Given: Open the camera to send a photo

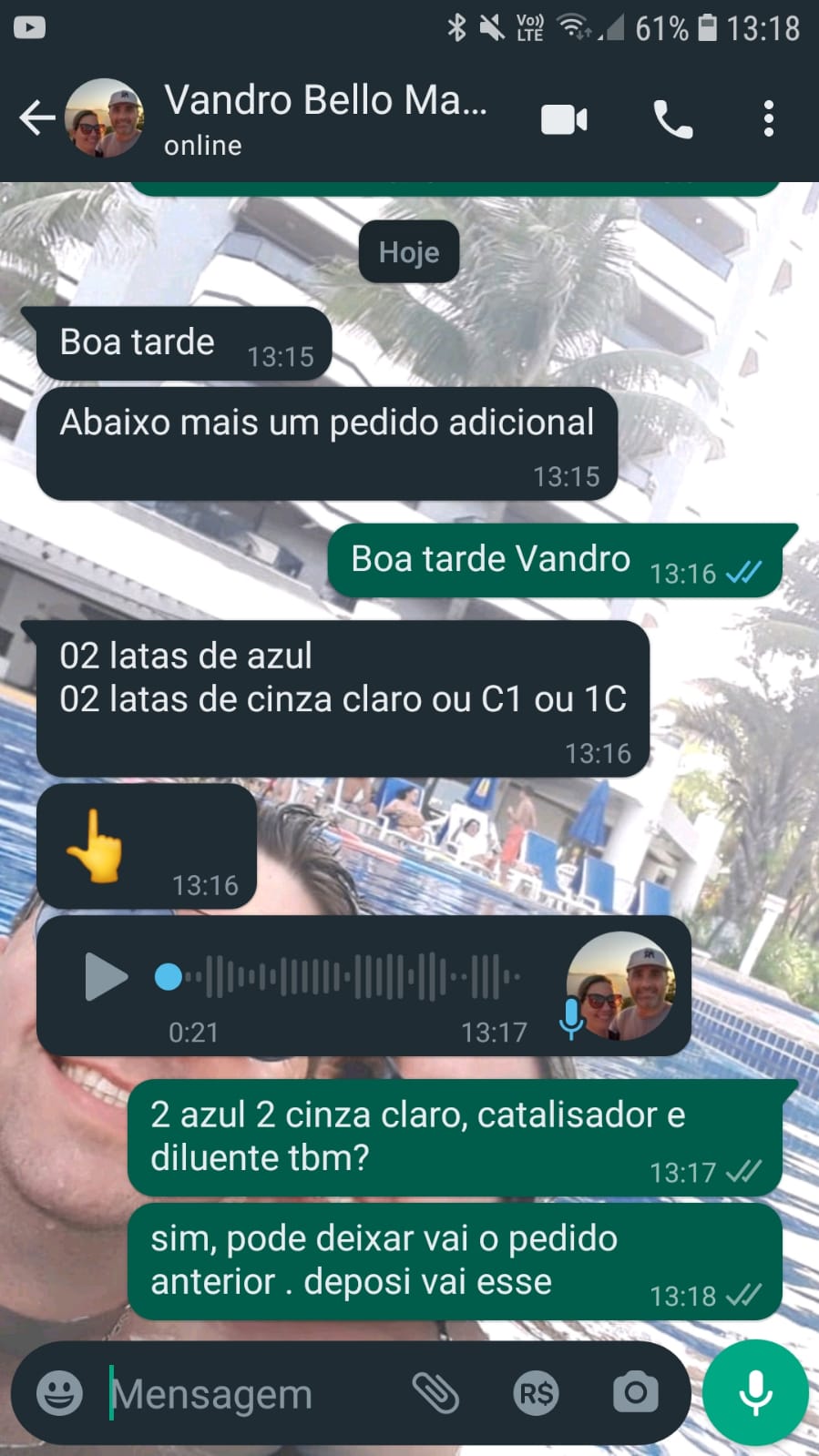Looking at the screenshot, I should point(635,1392).
